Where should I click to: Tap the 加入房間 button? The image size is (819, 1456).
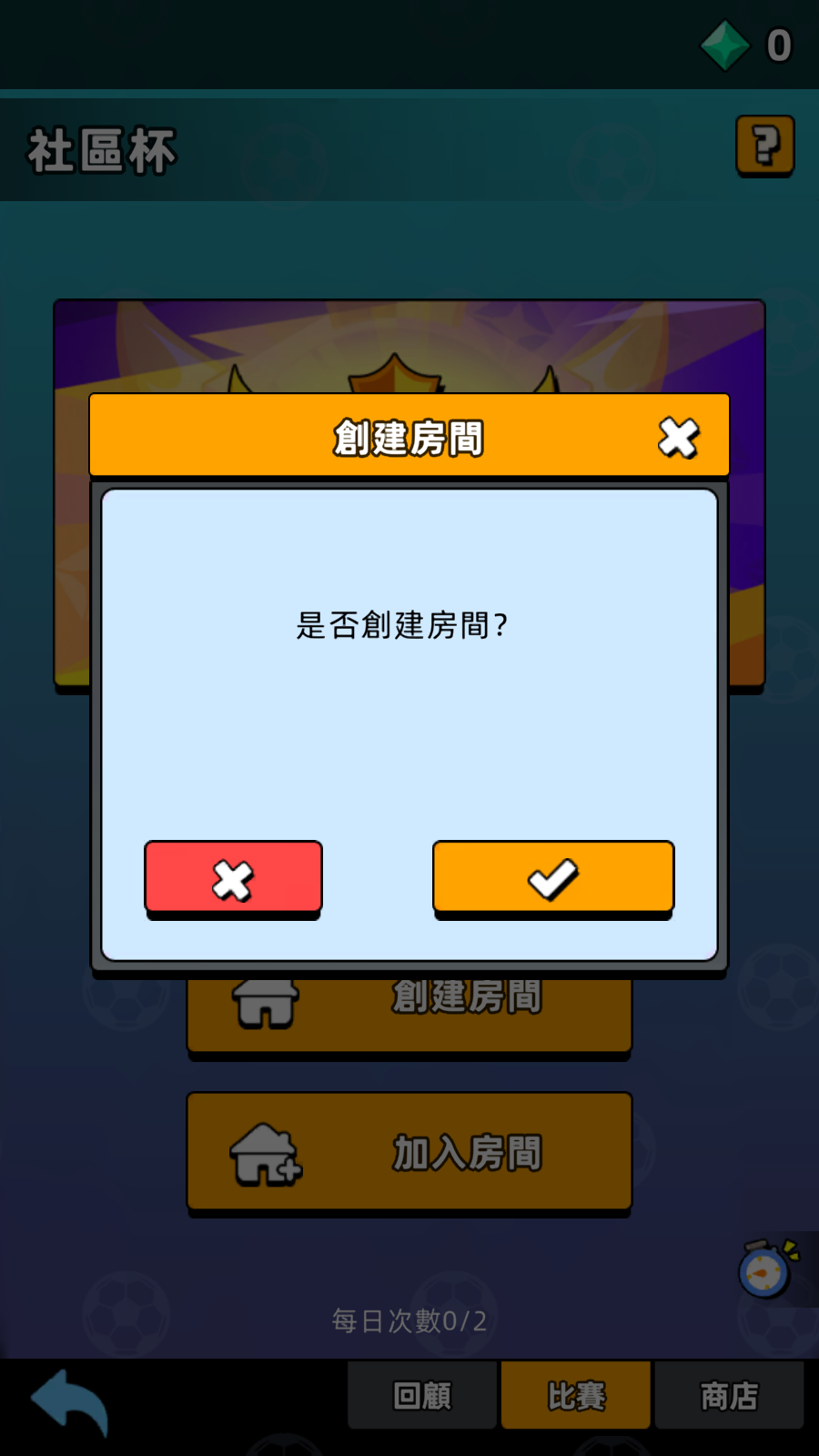point(409,1153)
